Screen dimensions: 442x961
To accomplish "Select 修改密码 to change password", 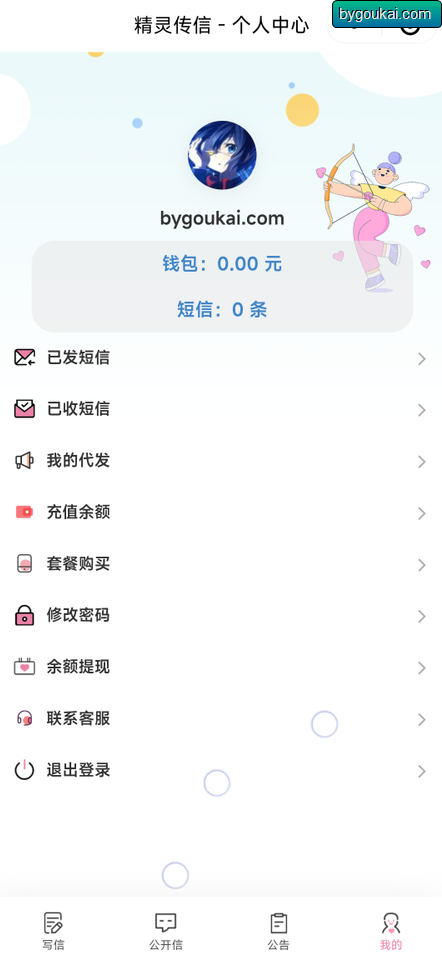I will point(221,615).
